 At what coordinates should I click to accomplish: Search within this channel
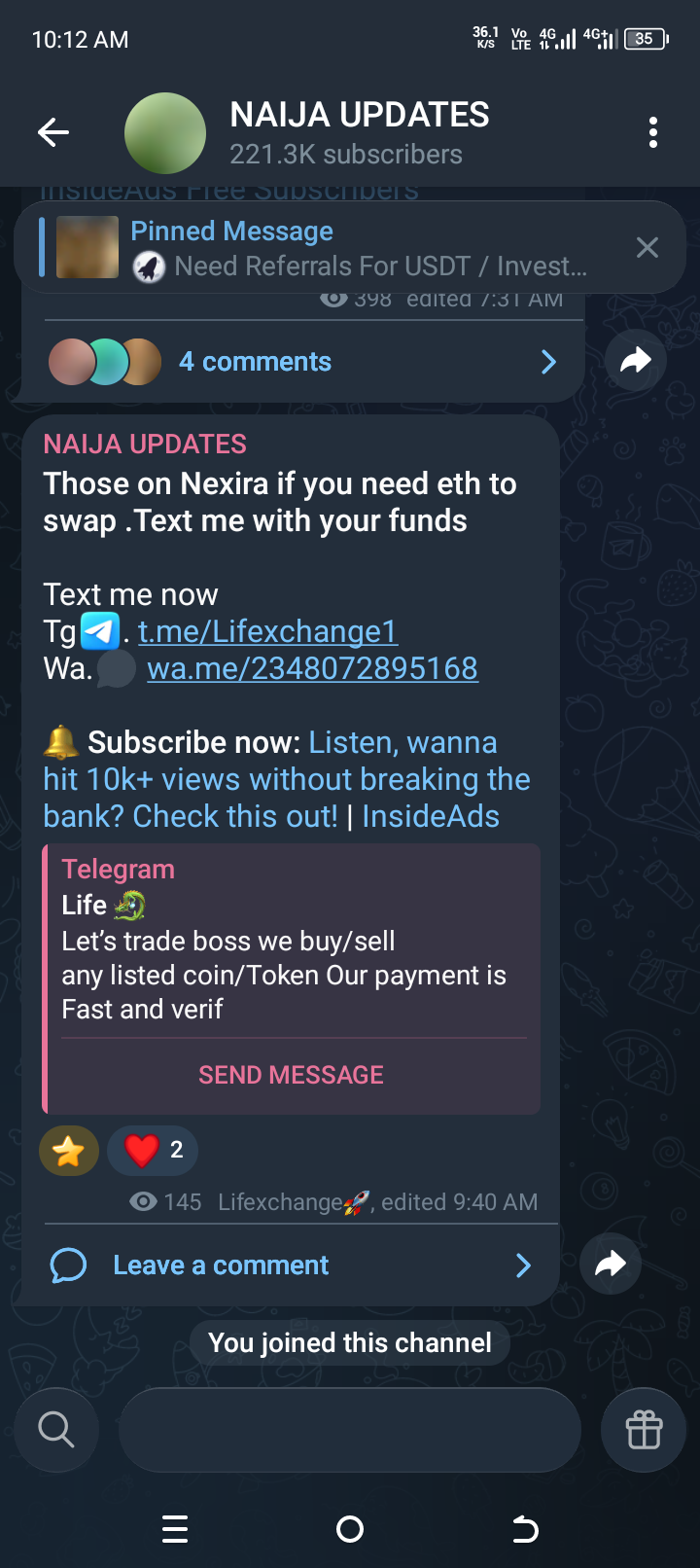(x=55, y=1430)
